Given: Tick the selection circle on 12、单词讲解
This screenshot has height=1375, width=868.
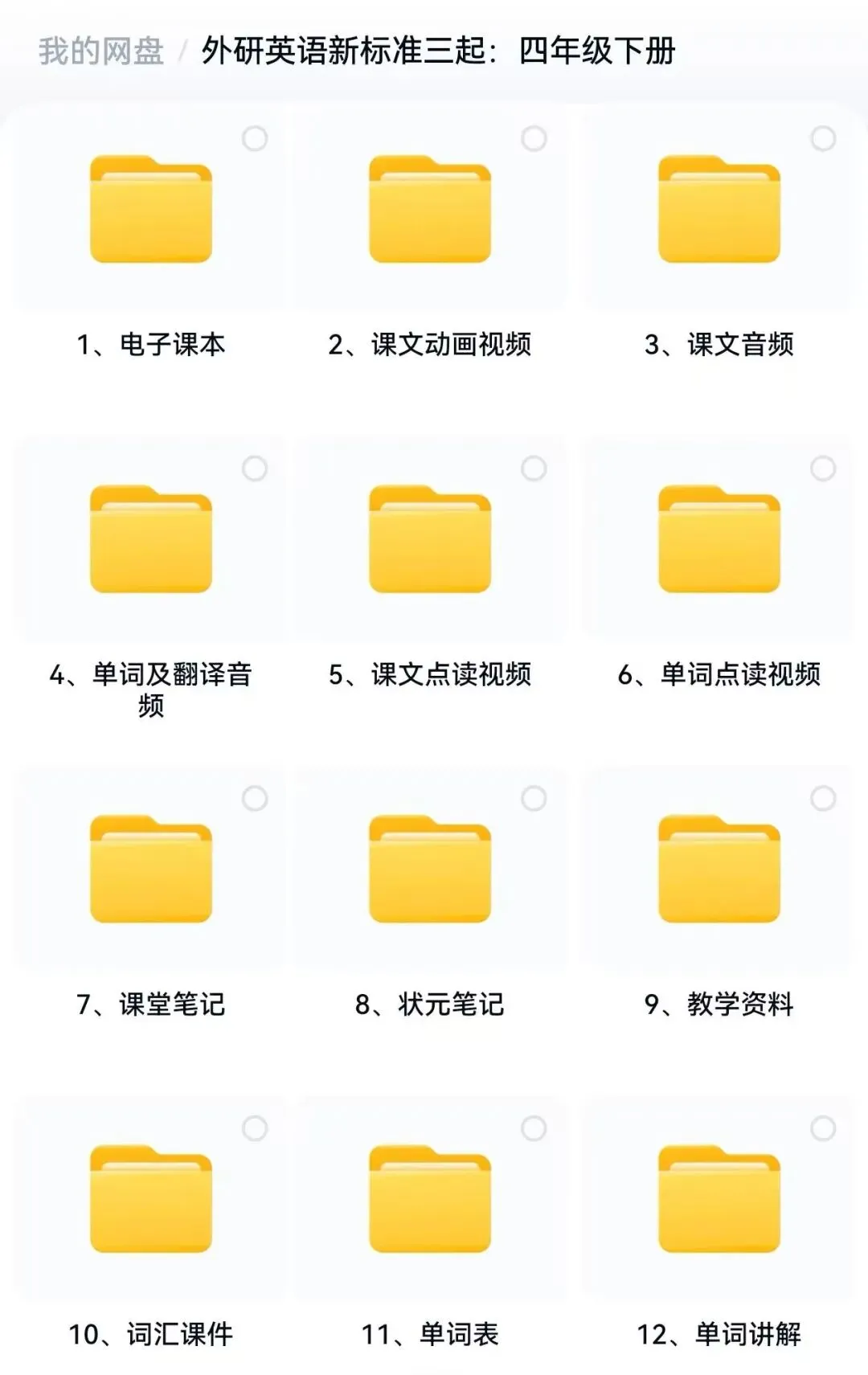Looking at the screenshot, I should click(x=823, y=1128).
